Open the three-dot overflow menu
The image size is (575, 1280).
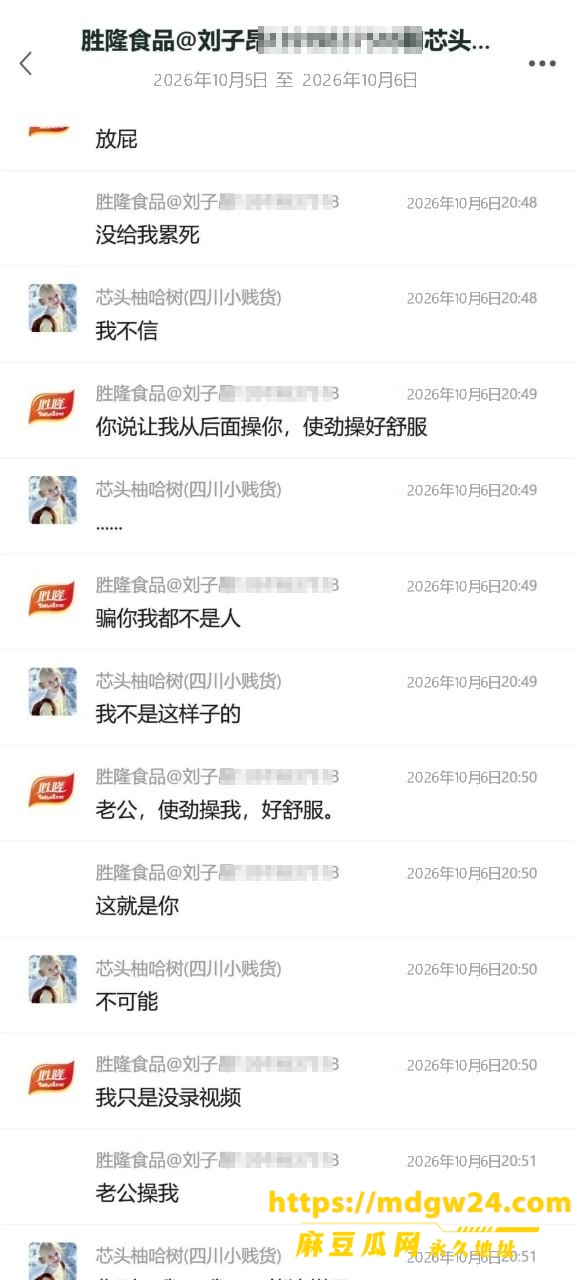click(542, 63)
